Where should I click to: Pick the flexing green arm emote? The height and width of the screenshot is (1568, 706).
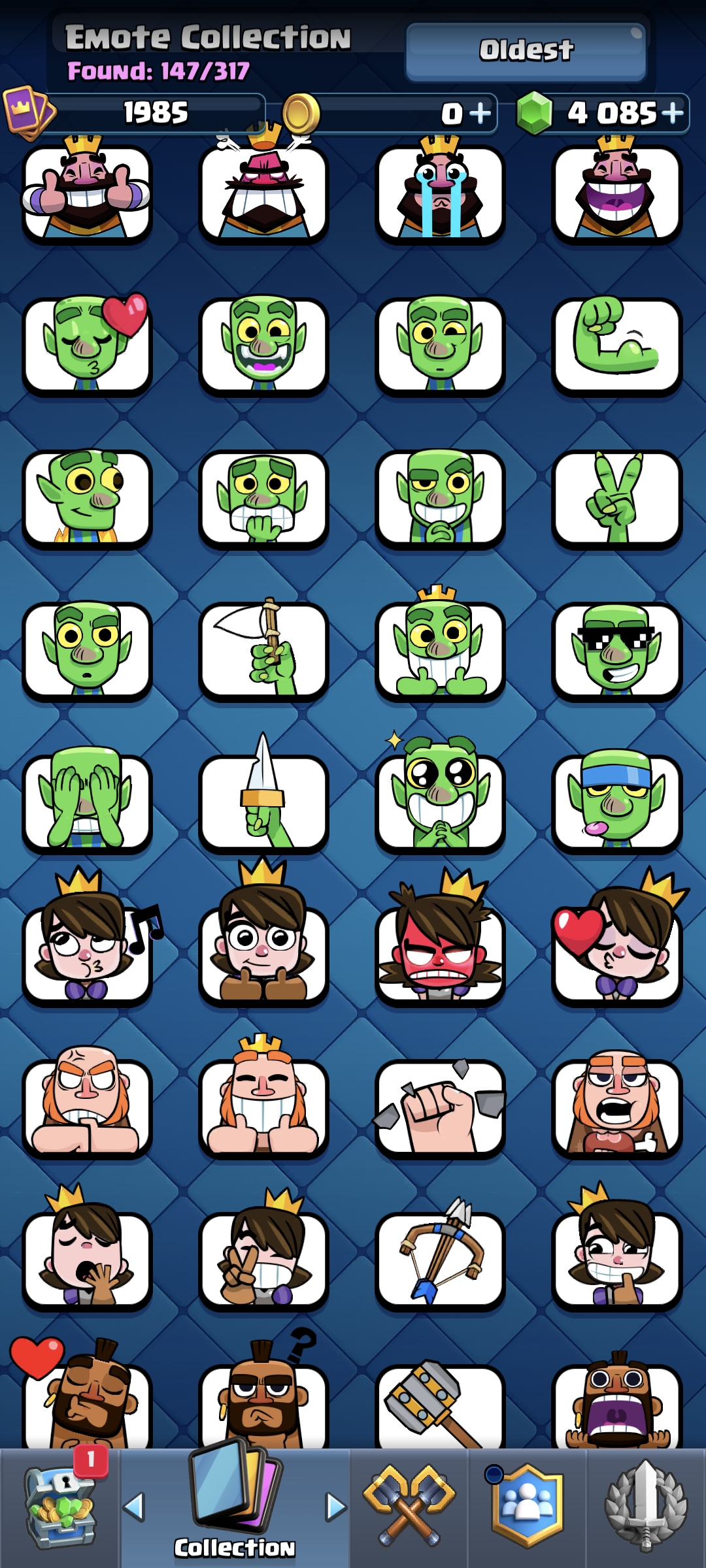[x=616, y=345]
